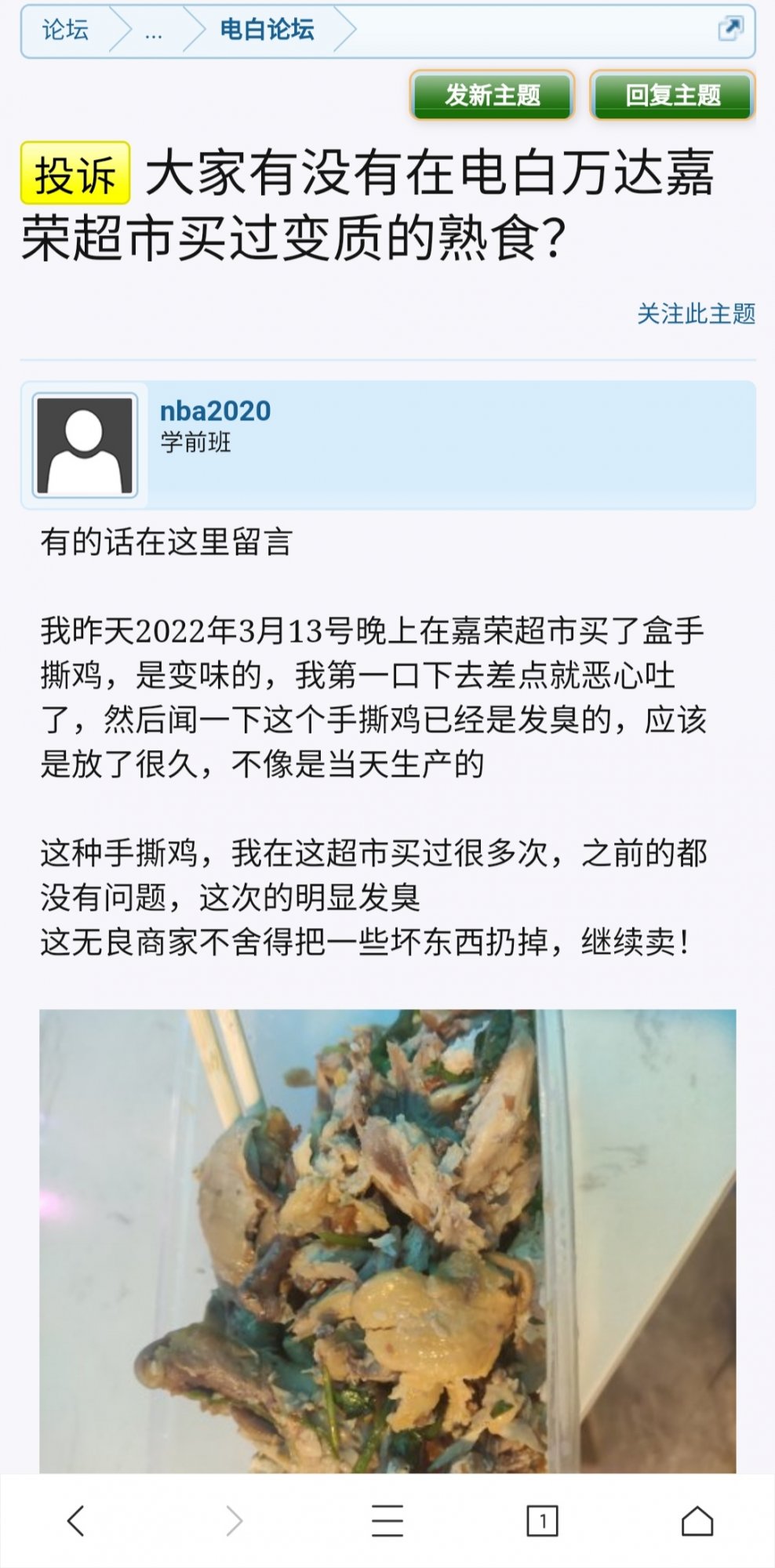775x1568 pixels.
Task: Open the browser menu
Action: coord(387,1521)
